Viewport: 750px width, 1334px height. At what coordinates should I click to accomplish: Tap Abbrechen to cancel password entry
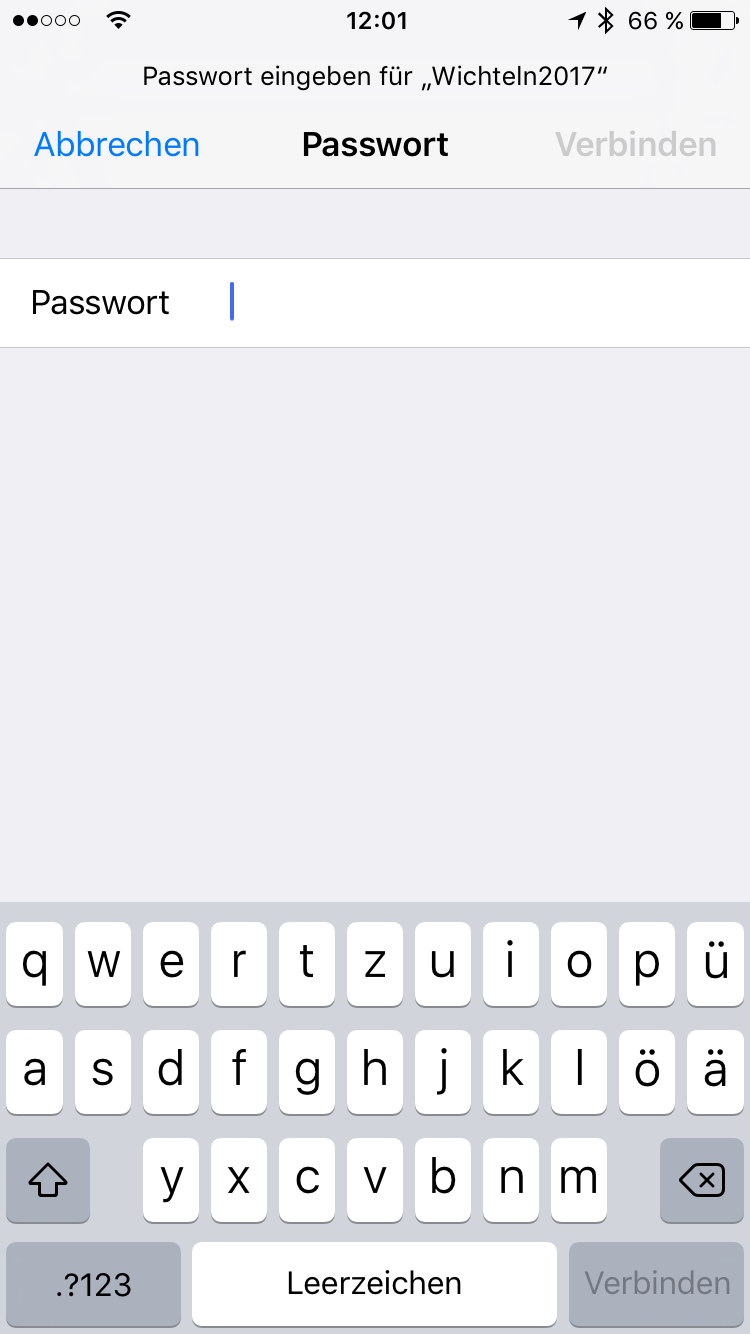pyautogui.click(x=117, y=145)
